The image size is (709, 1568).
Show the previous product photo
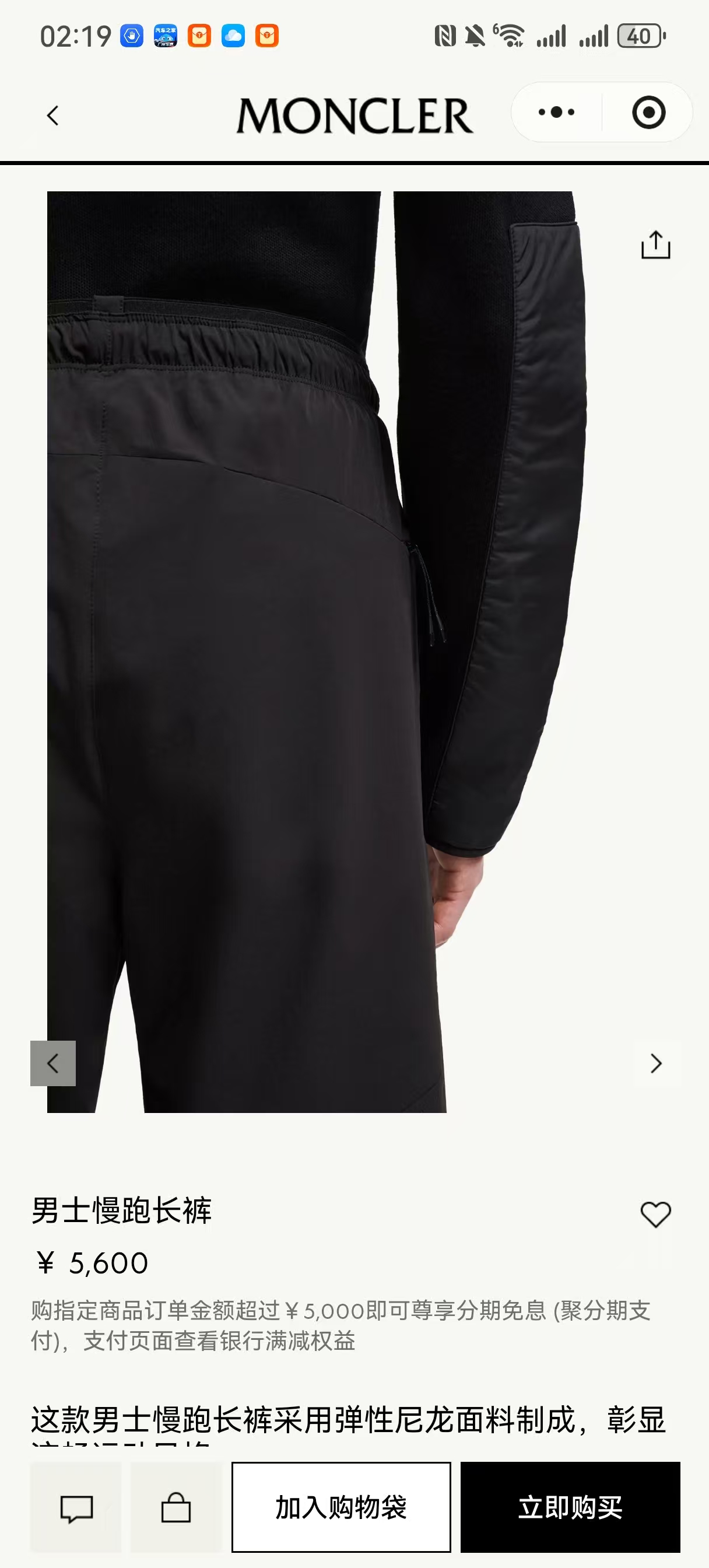53,1063
